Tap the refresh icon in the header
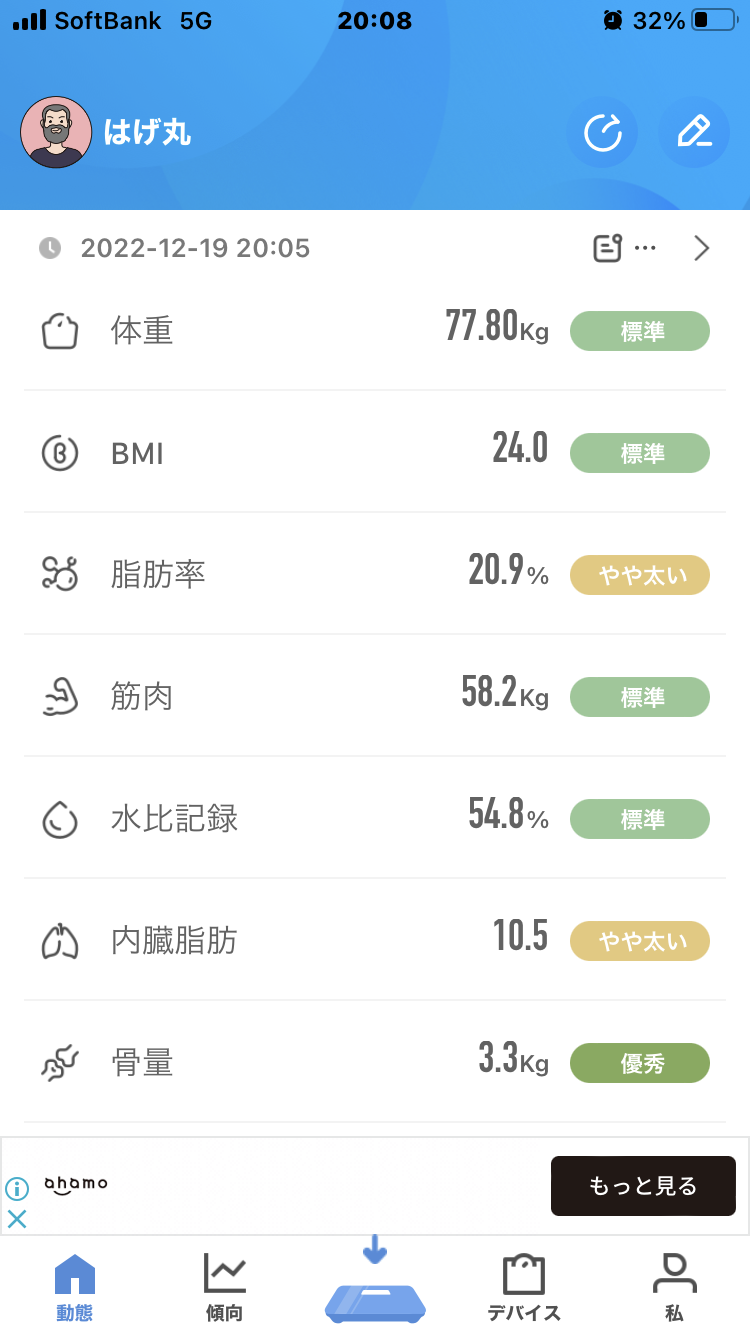This screenshot has height=1334, width=750. point(602,132)
